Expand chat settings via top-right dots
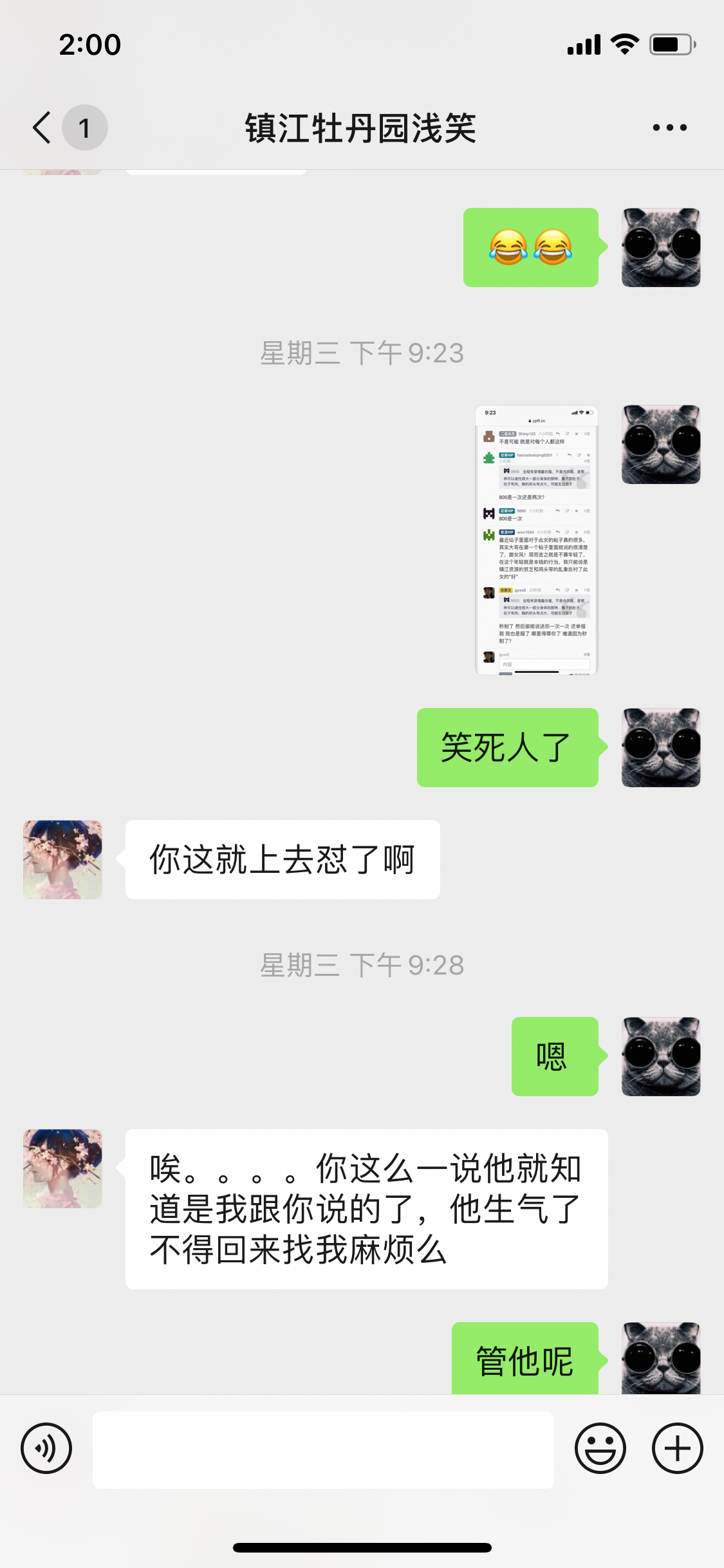Viewport: 724px width, 1568px height. (x=668, y=127)
